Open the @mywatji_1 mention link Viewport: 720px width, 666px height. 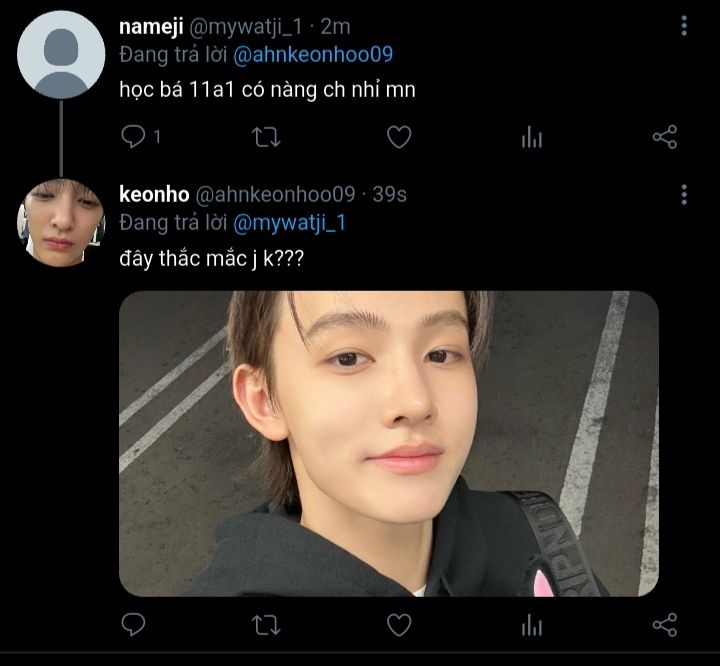(288, 223)
